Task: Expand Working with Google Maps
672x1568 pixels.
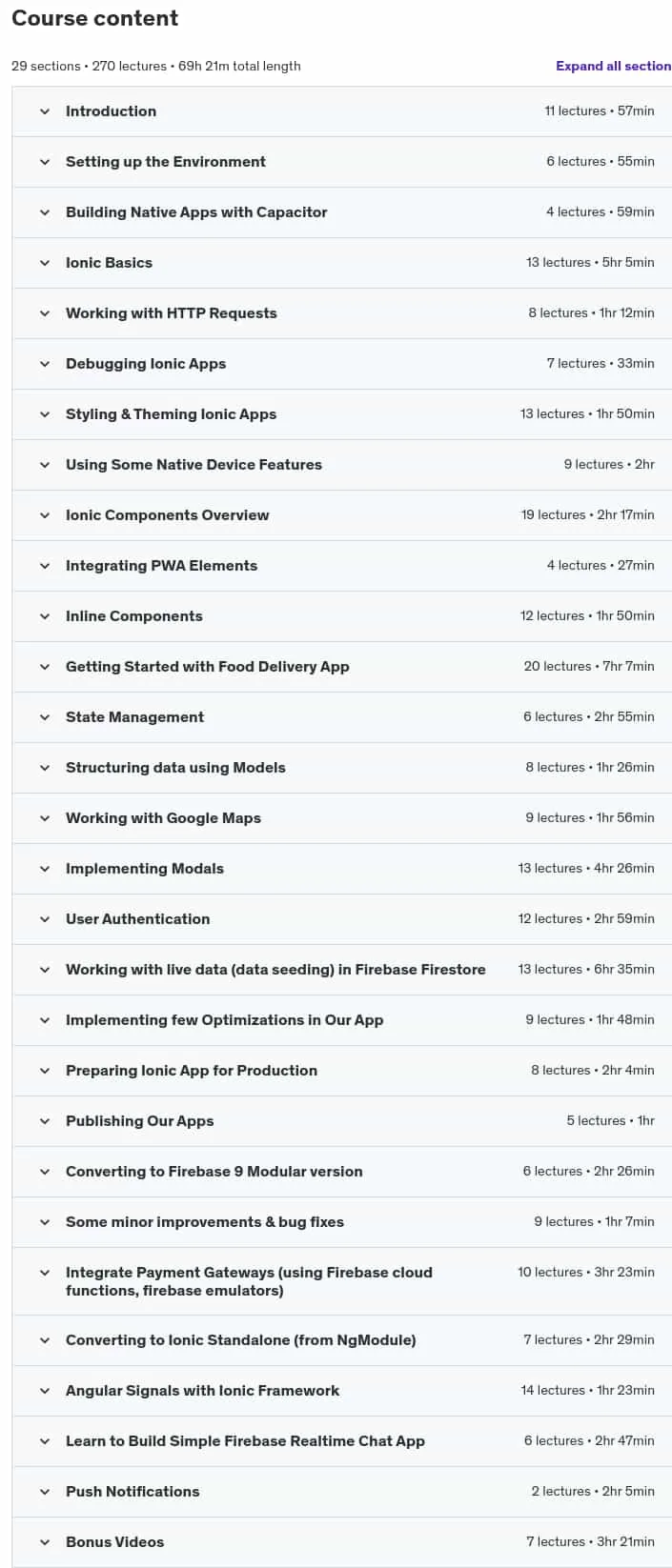Action: (x=341, y=818)
